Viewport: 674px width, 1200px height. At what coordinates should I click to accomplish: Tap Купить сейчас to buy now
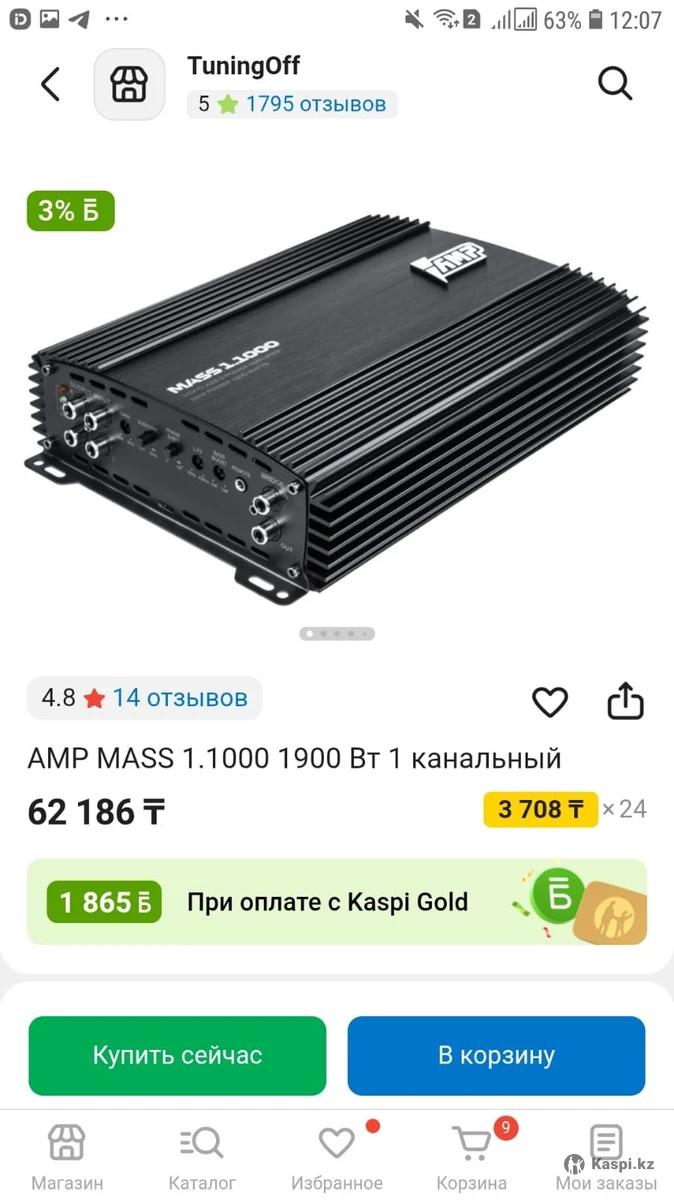[177, 1055]
